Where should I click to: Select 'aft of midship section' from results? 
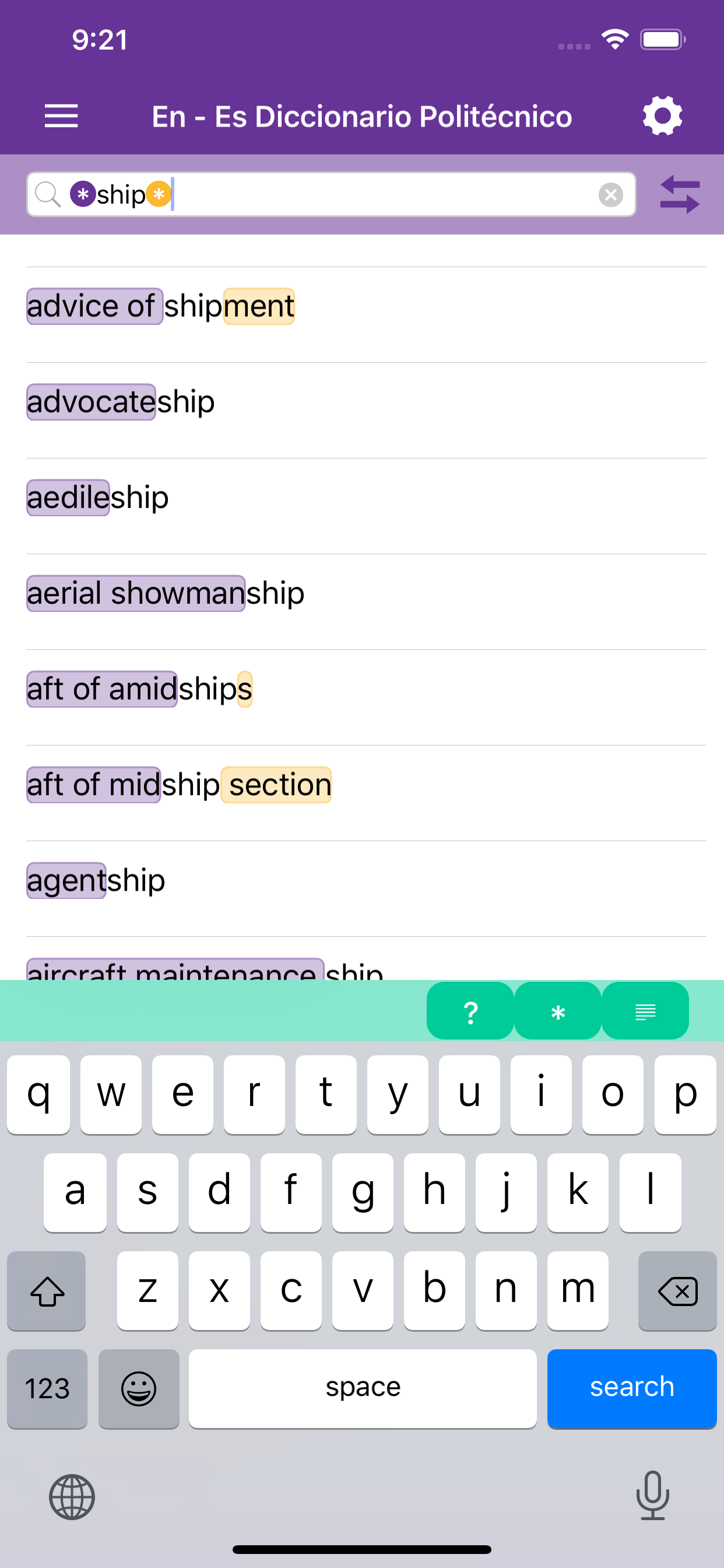tap(179, 784)
